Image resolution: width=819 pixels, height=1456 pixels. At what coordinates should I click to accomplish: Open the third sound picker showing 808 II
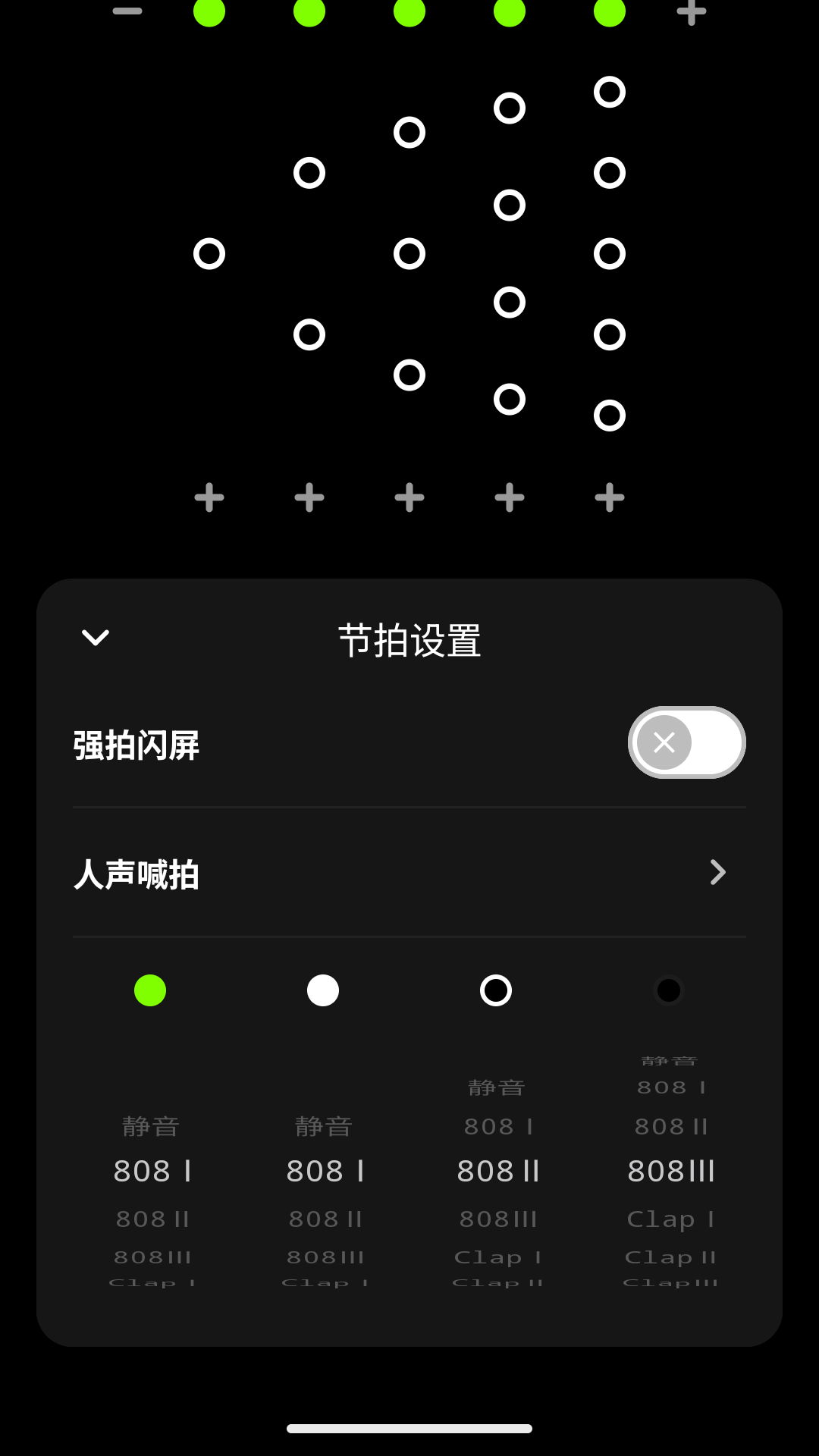point(498,1170)
